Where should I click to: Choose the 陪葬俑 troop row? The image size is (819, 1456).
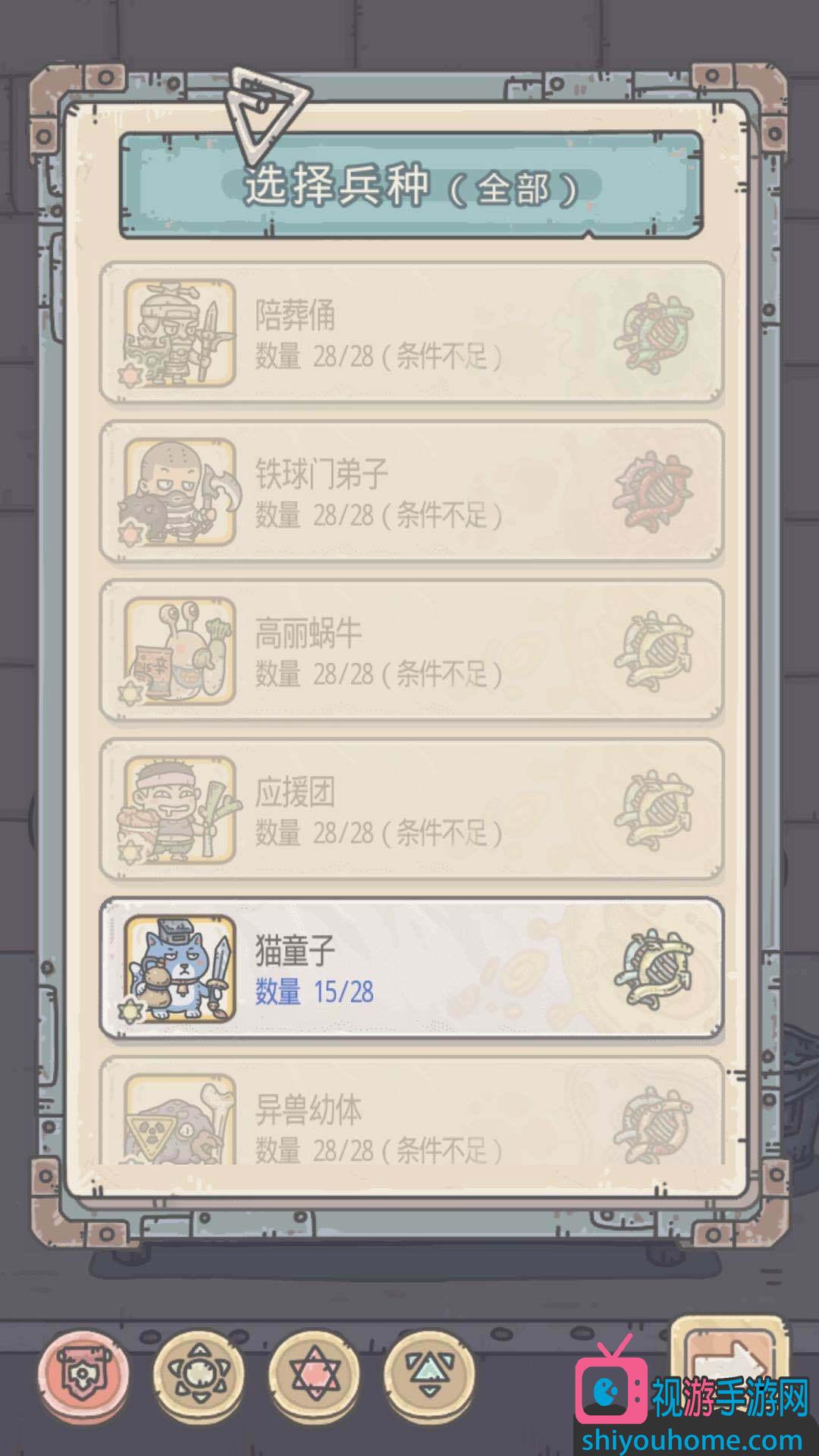[411, 332]
